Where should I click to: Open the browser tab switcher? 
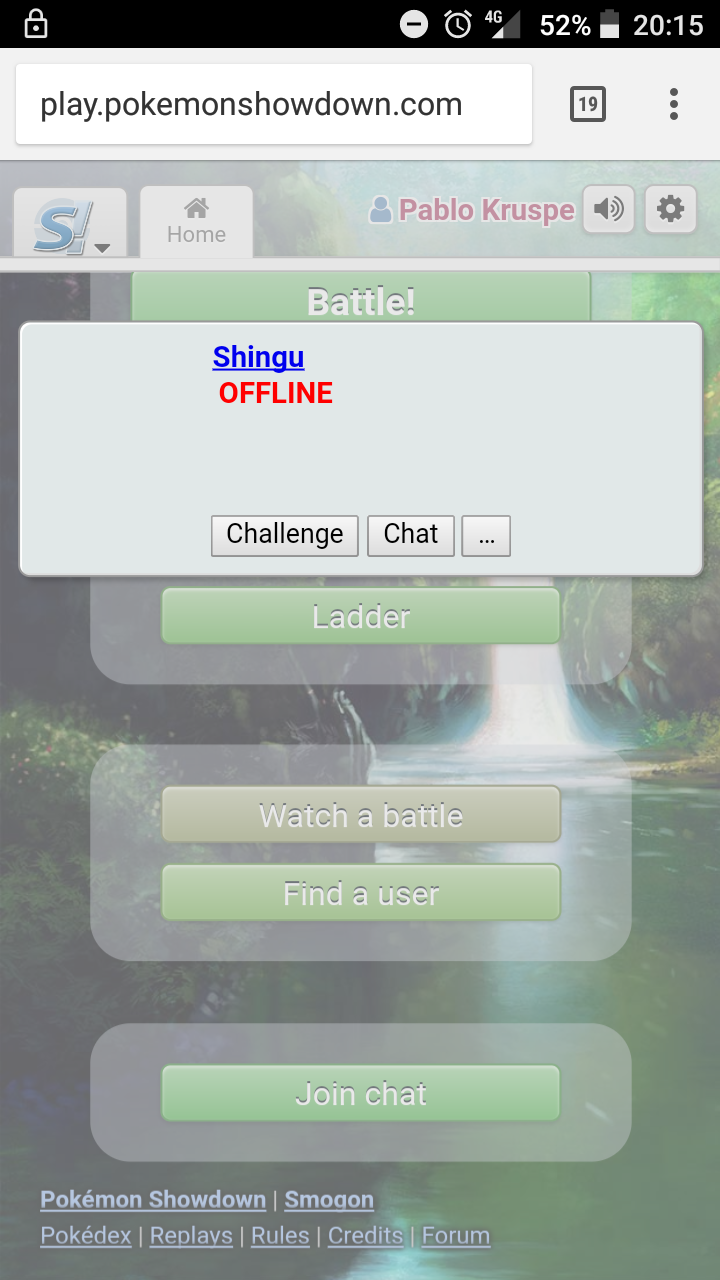(x=587, y=104)
